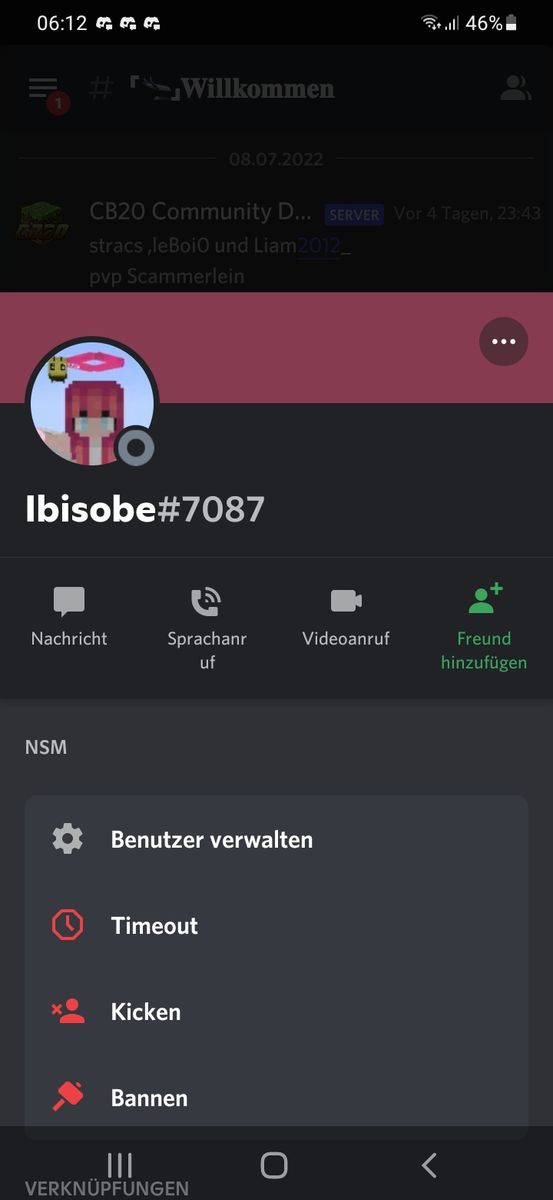Start a Videoanruf with Ibisobe
The height and width of the screenshot is (1200, 553).
point(346,617)
